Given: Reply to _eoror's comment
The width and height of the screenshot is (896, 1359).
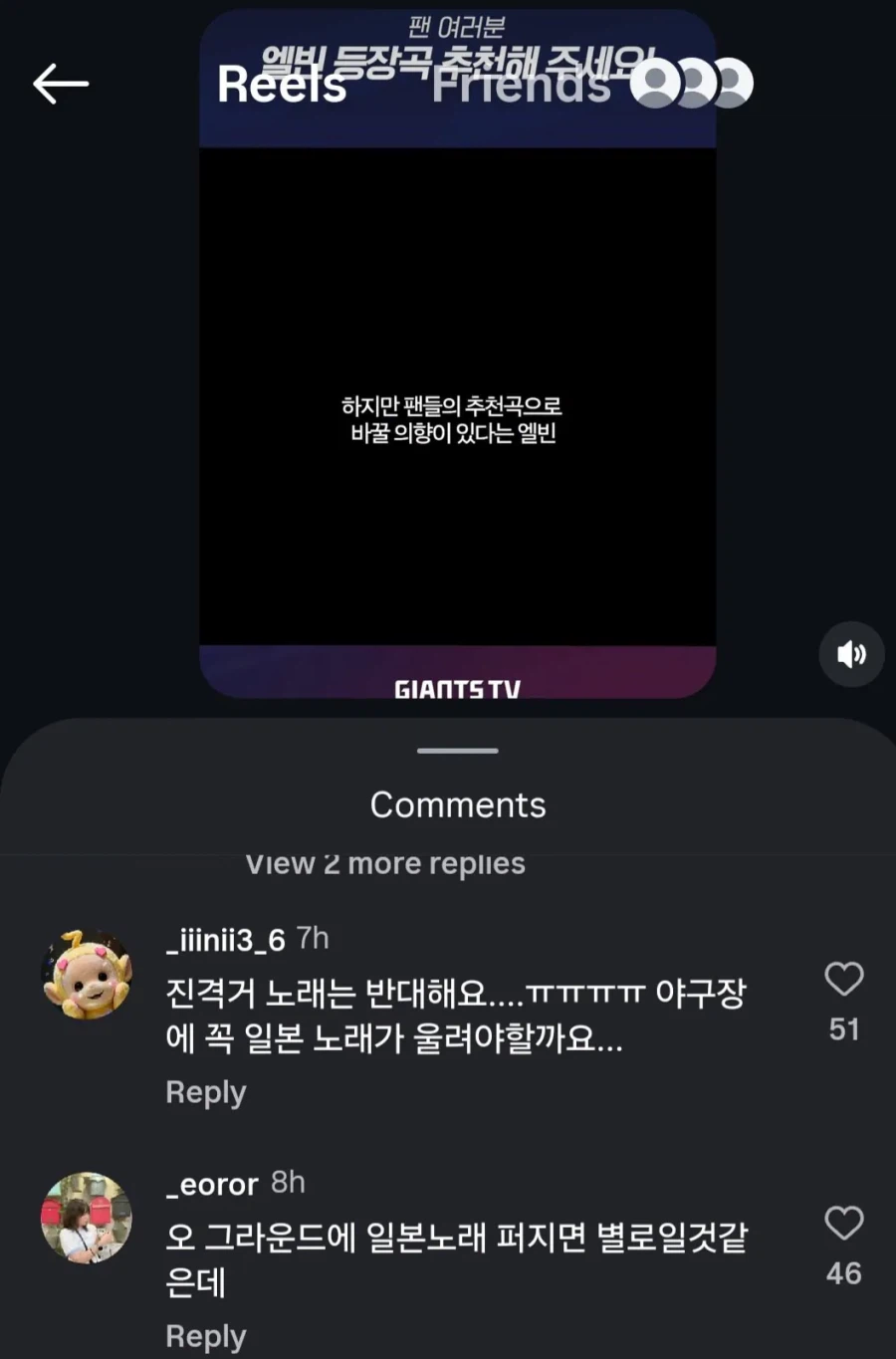Looking at the screenshot, I should coord(205,1336).
